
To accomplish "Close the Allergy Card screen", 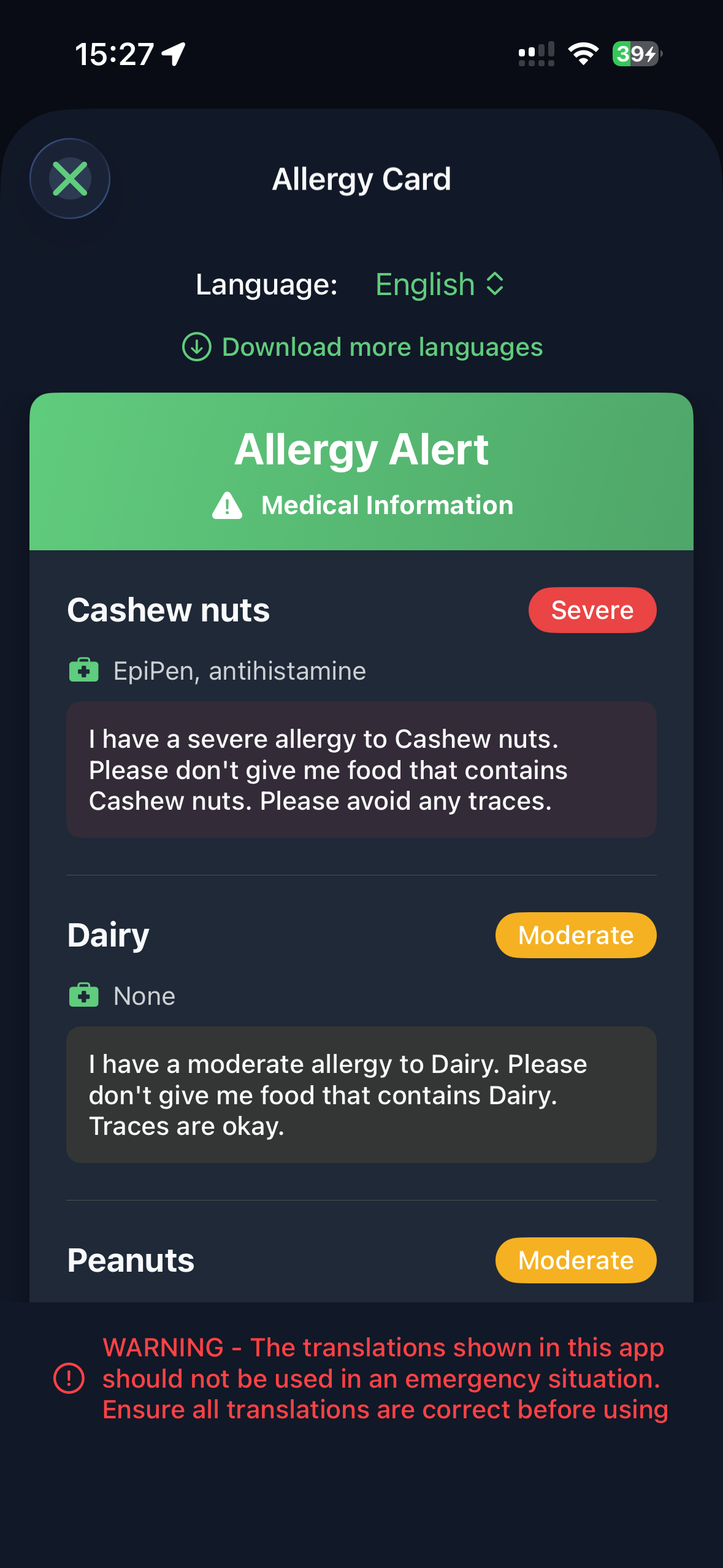I will click(x=69, y=179).
